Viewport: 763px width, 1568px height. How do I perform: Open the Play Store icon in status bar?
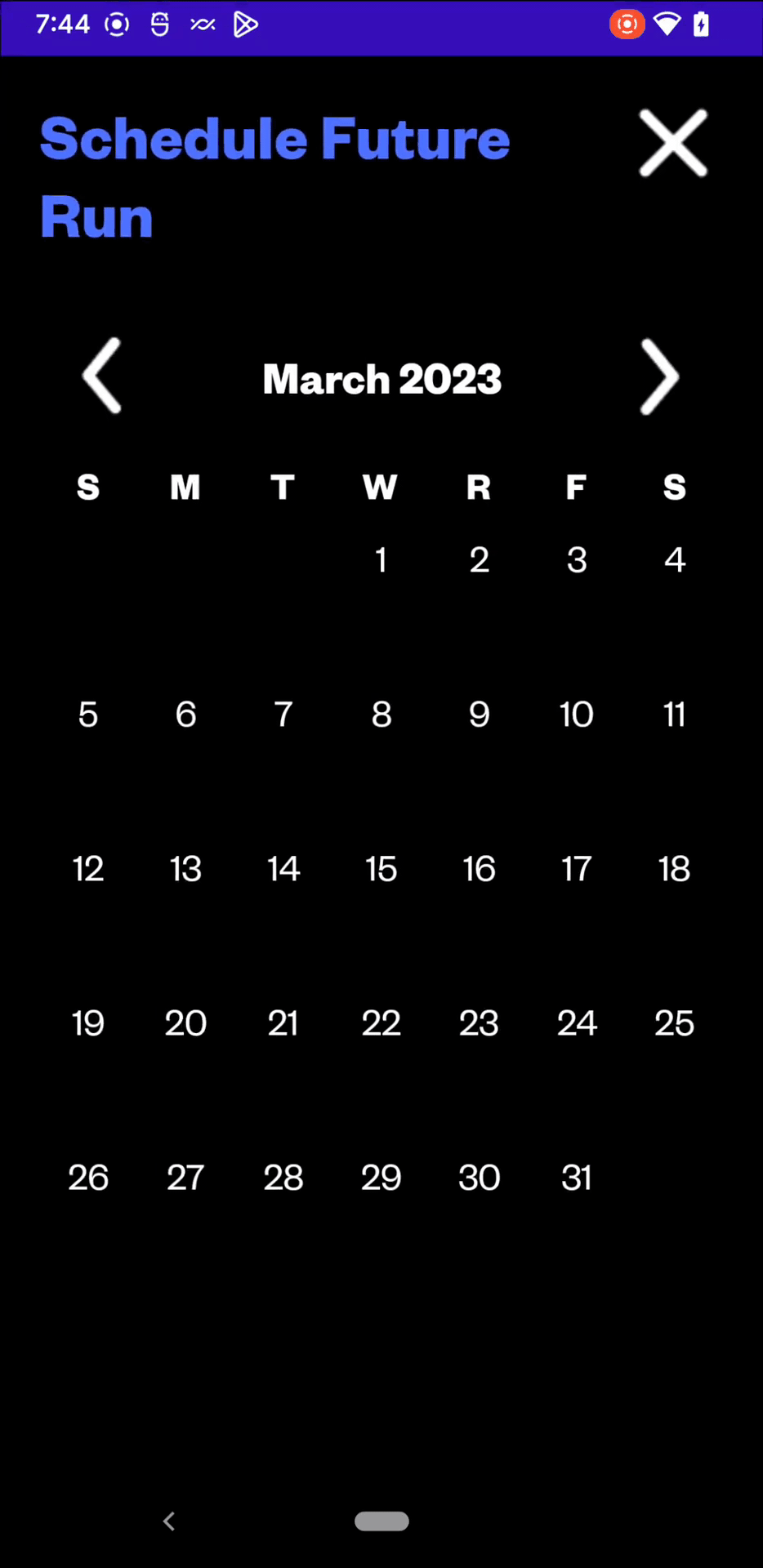pyautogui.click(x=243, y=24)
